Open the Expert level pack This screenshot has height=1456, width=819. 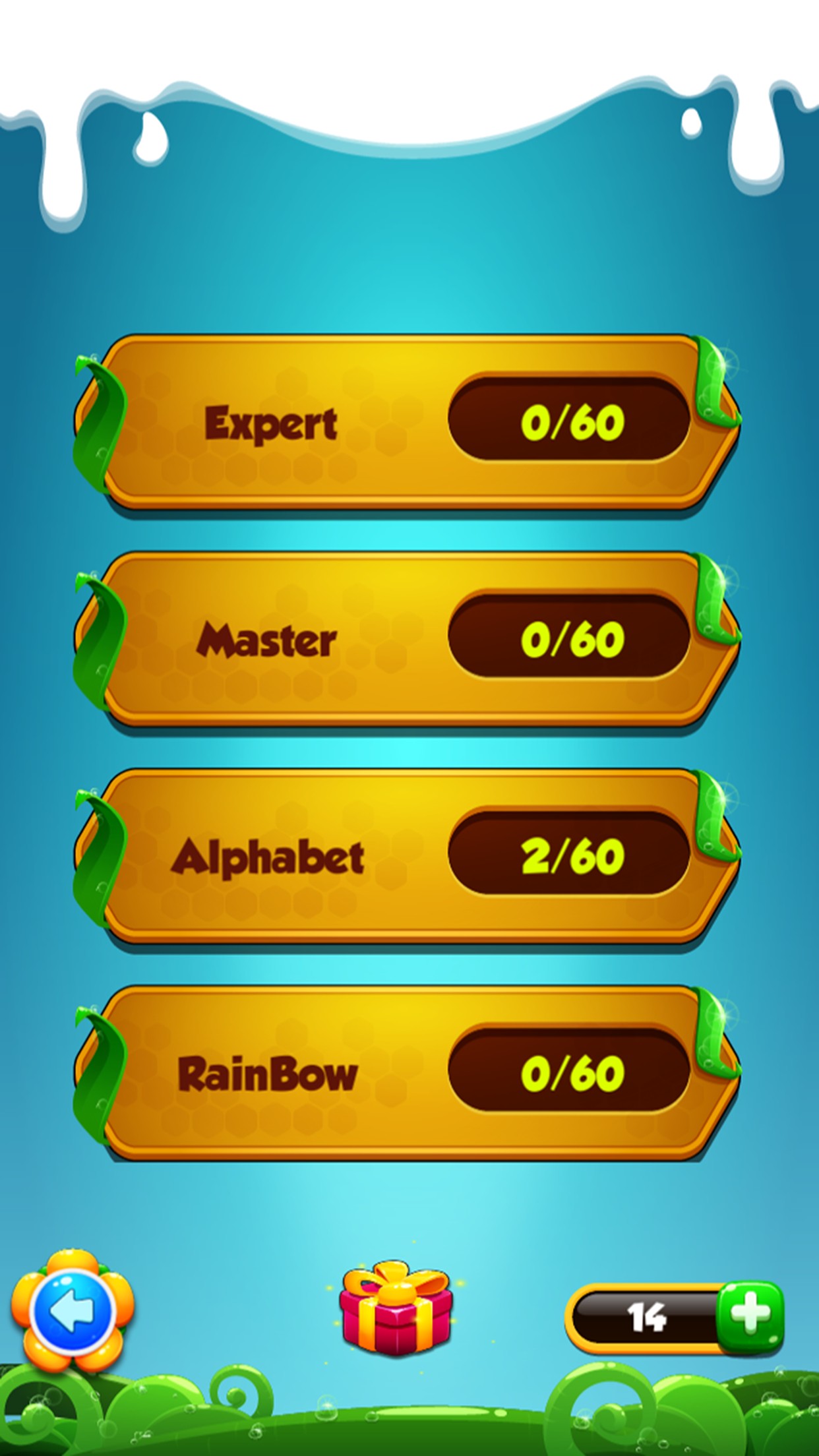tap(408, 423)
